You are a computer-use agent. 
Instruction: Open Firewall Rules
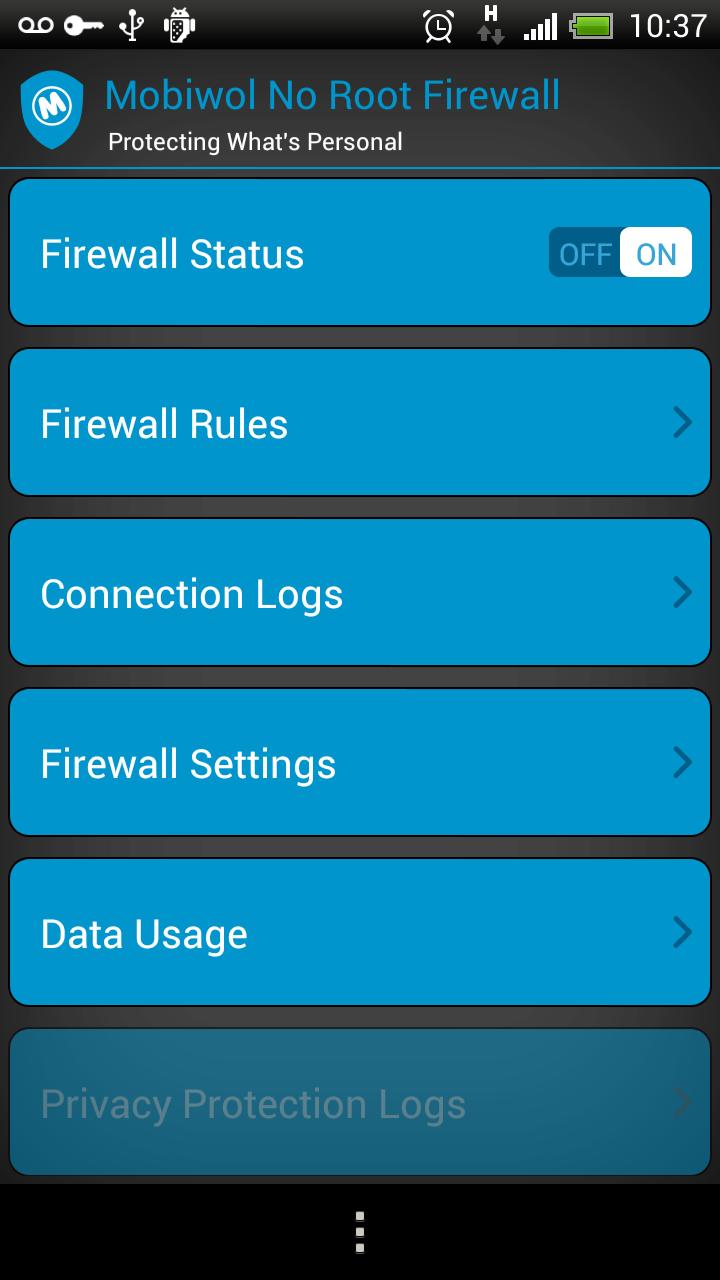[360, 423]
